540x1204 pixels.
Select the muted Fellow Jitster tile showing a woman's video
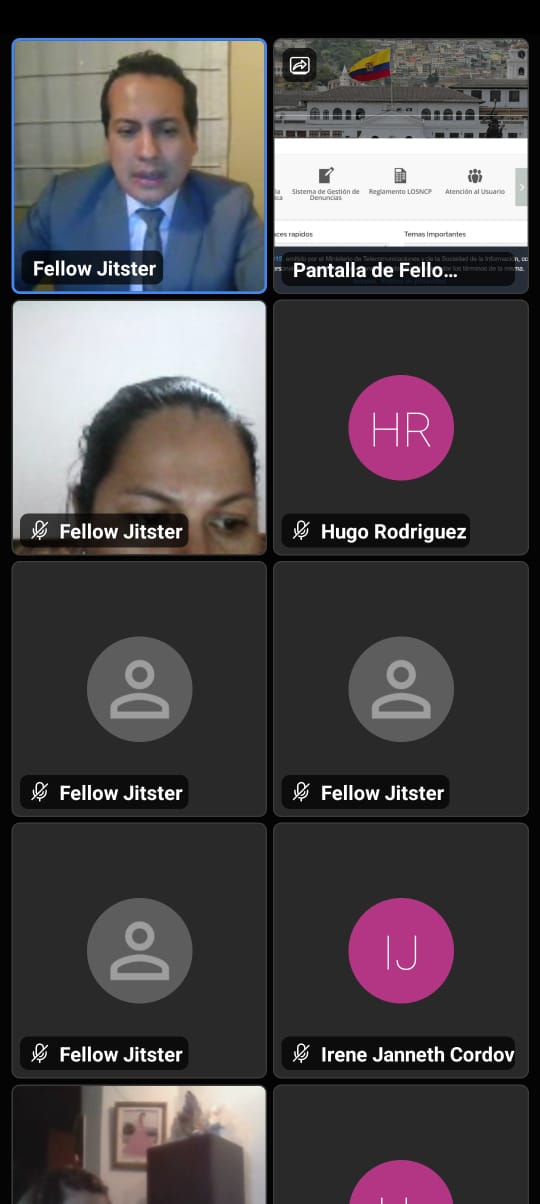[x=139, y=428]
